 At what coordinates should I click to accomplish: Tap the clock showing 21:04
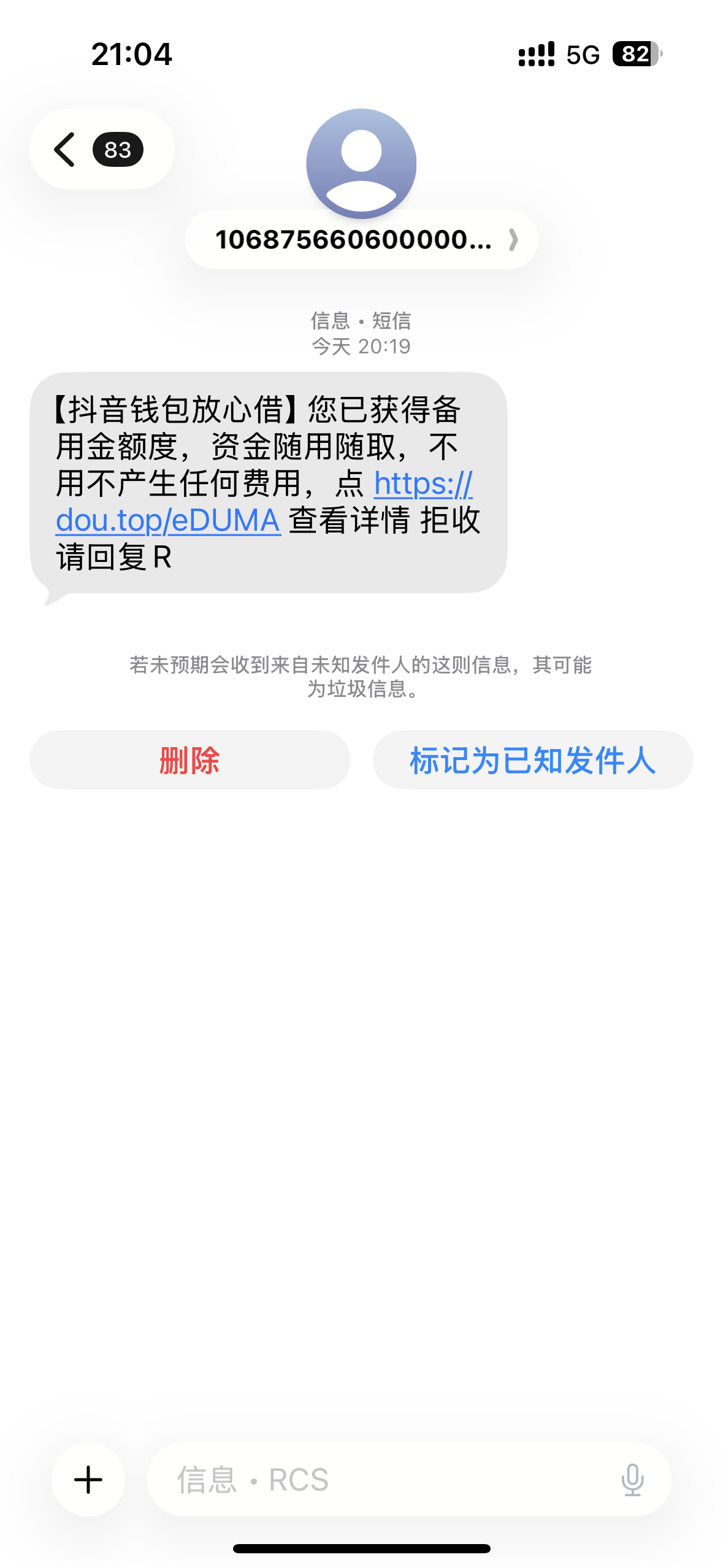[x=132, y=55]
